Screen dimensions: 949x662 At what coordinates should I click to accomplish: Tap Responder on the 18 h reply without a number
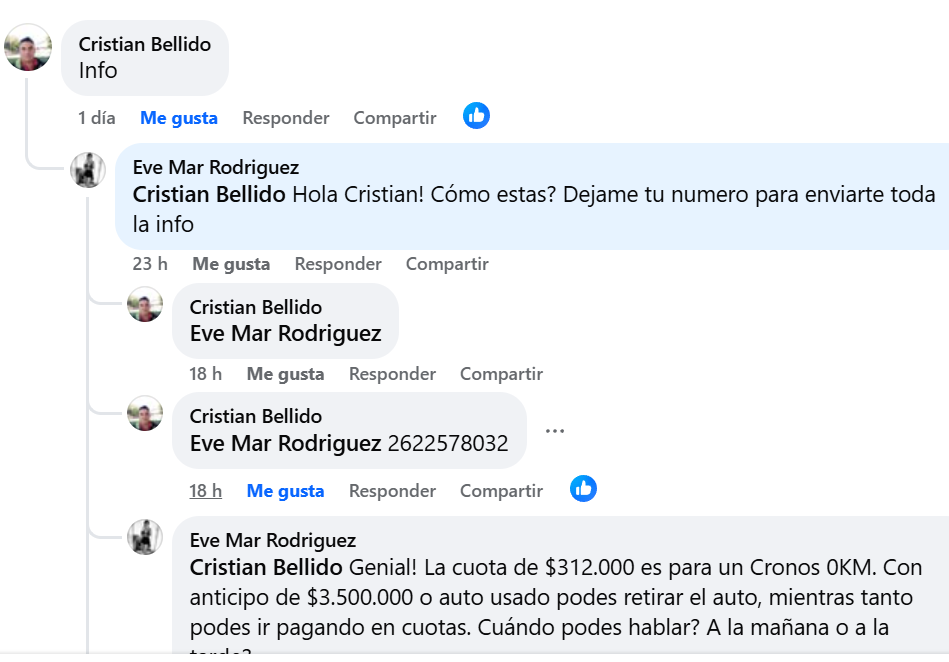[x=392, y=374]
